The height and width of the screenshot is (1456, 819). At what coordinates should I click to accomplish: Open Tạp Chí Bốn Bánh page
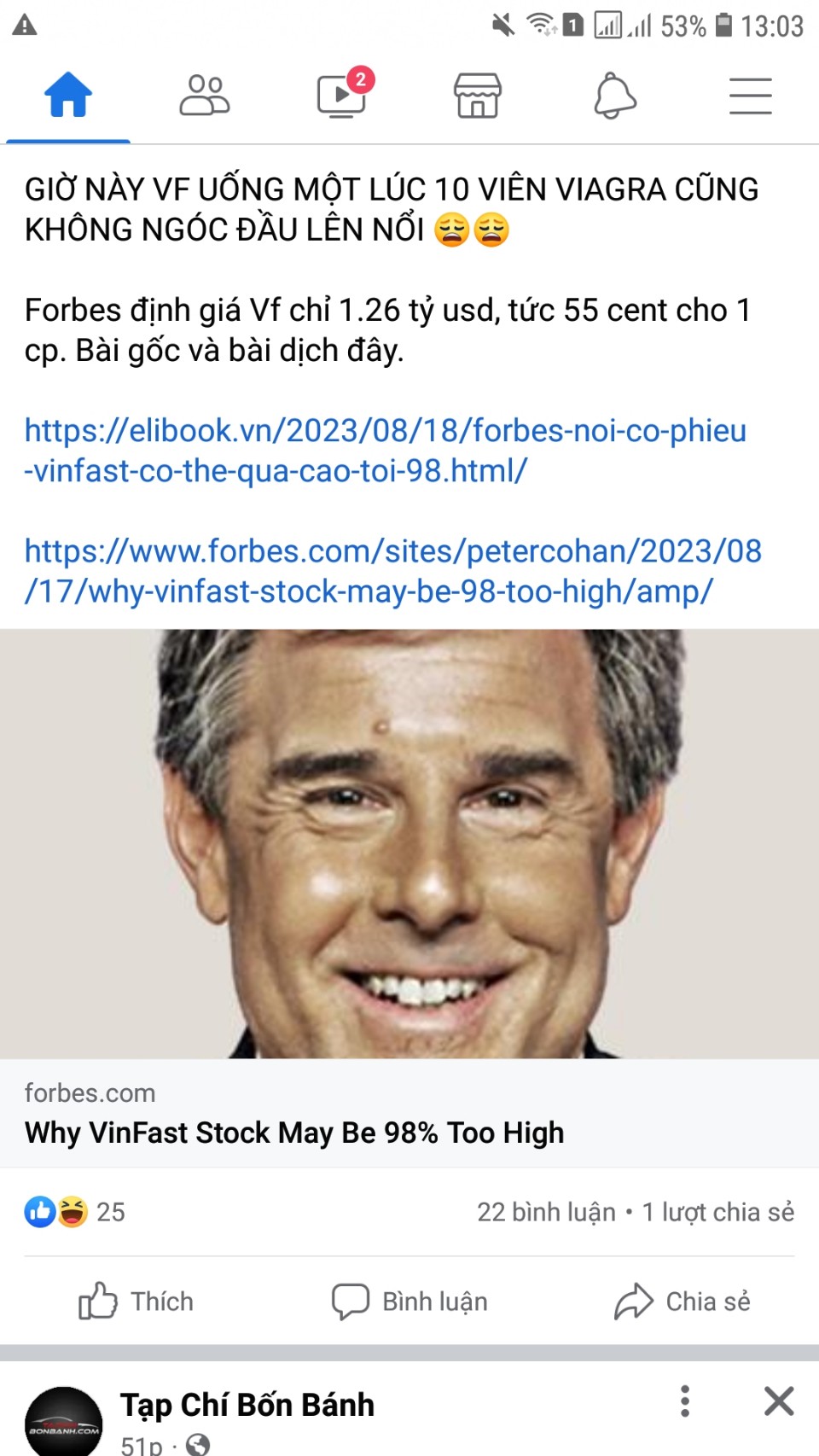(x=247, y=1405)
